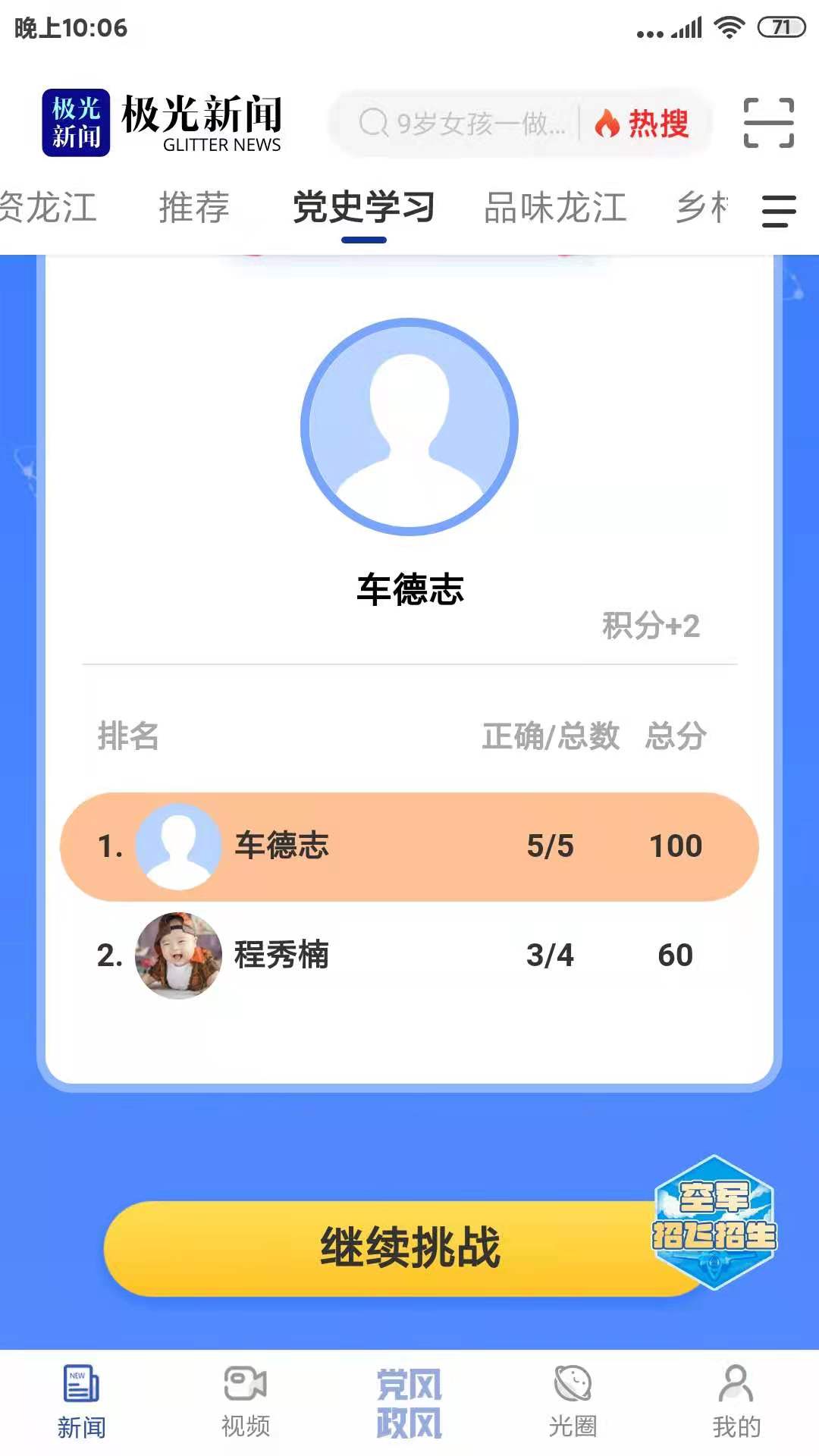Viewport: 819px width, 1456px height.
Task: Open the channel list menu icon
Action: click(779, 211)
